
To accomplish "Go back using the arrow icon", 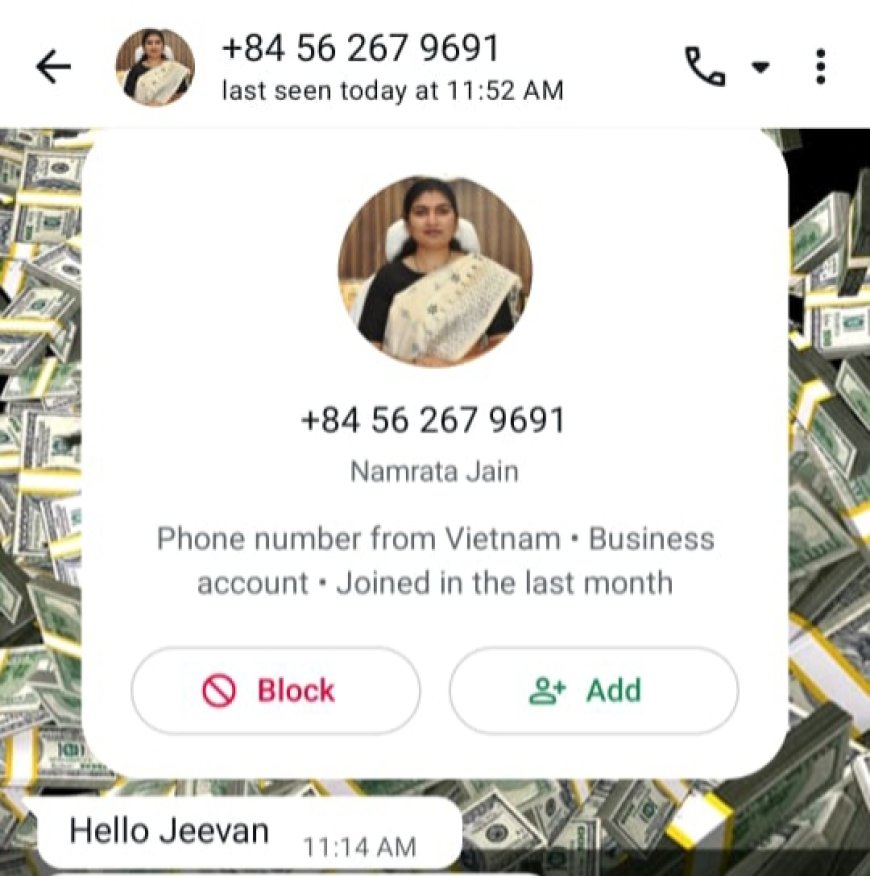I will point(54,67).
